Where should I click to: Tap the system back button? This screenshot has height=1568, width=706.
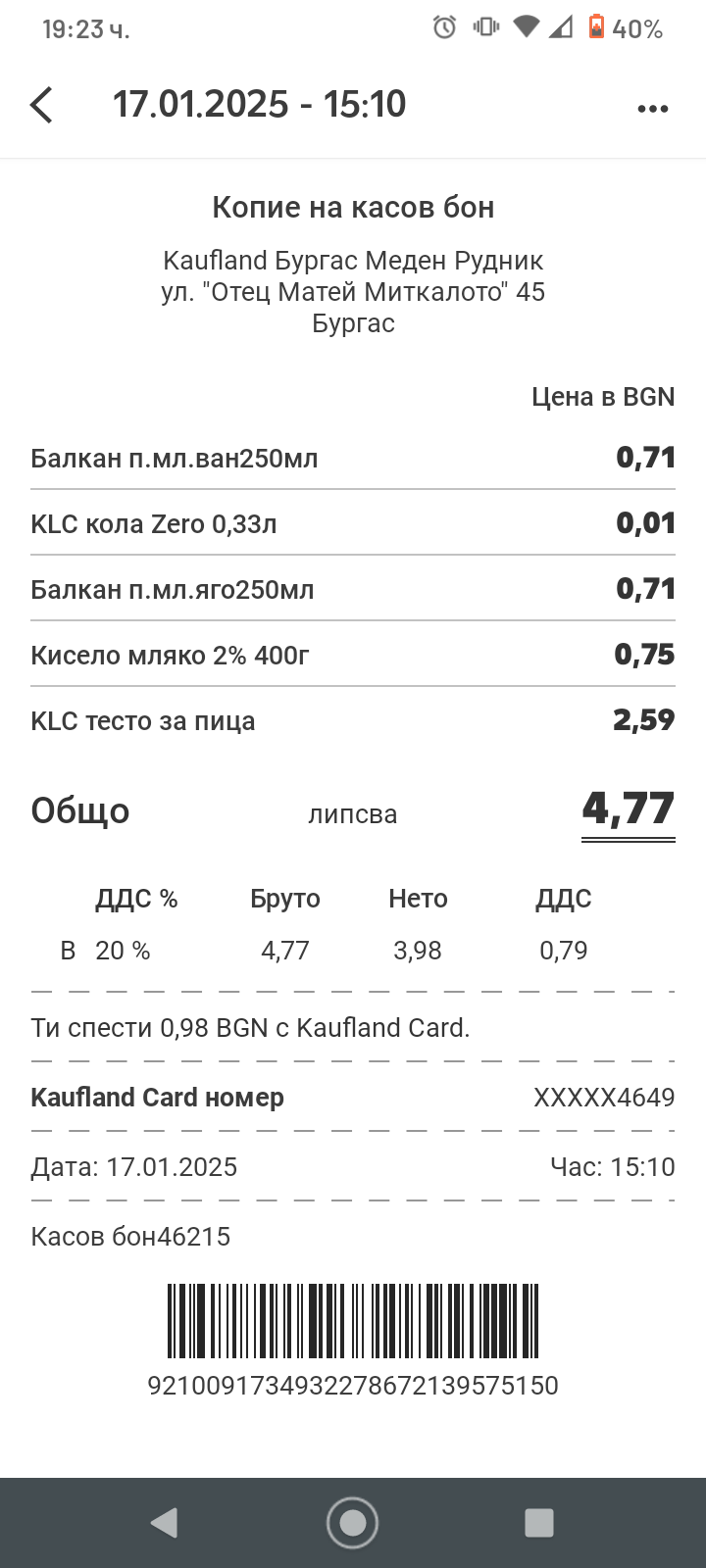164,1522
